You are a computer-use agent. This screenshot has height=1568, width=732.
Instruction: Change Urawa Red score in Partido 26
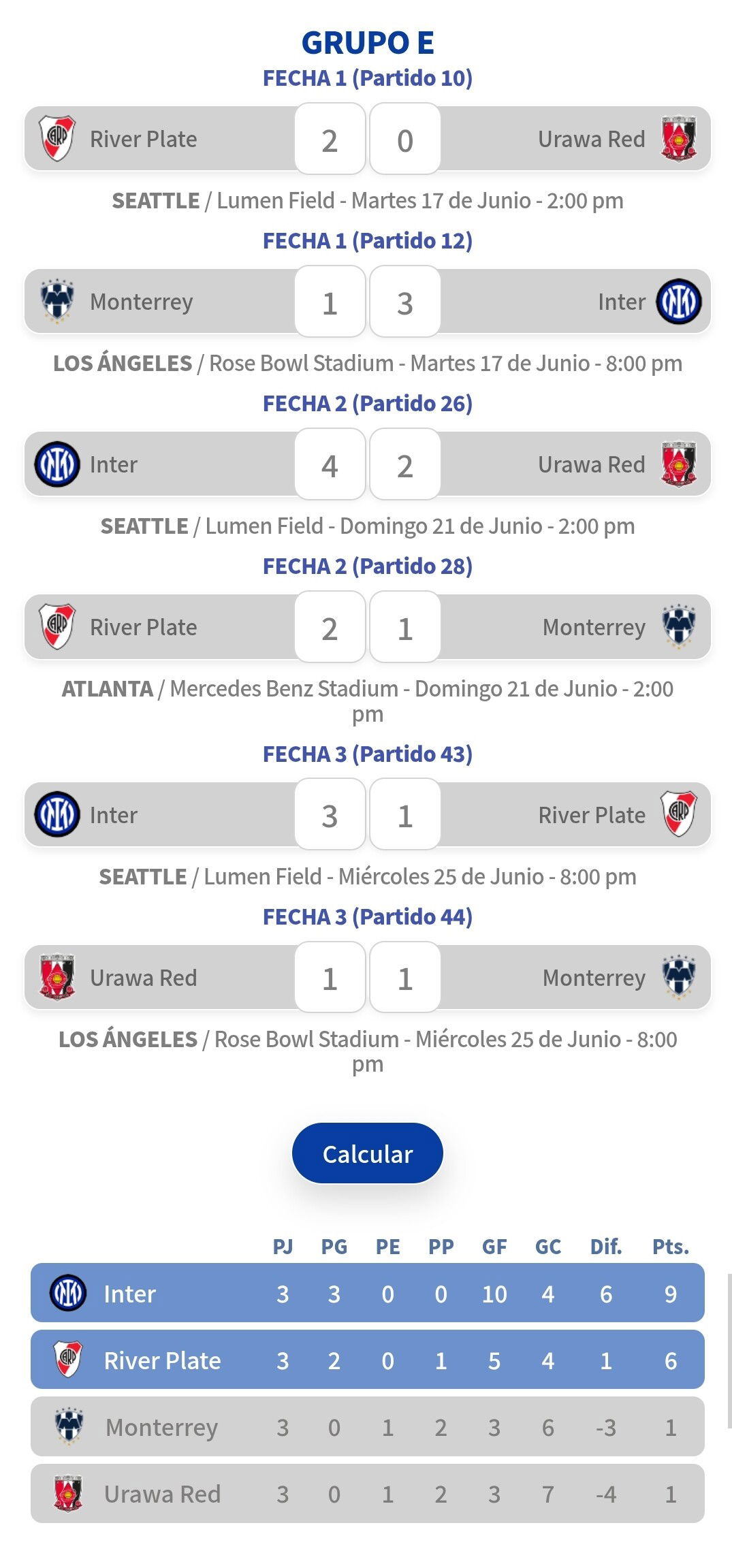click(x=405, y=464)
